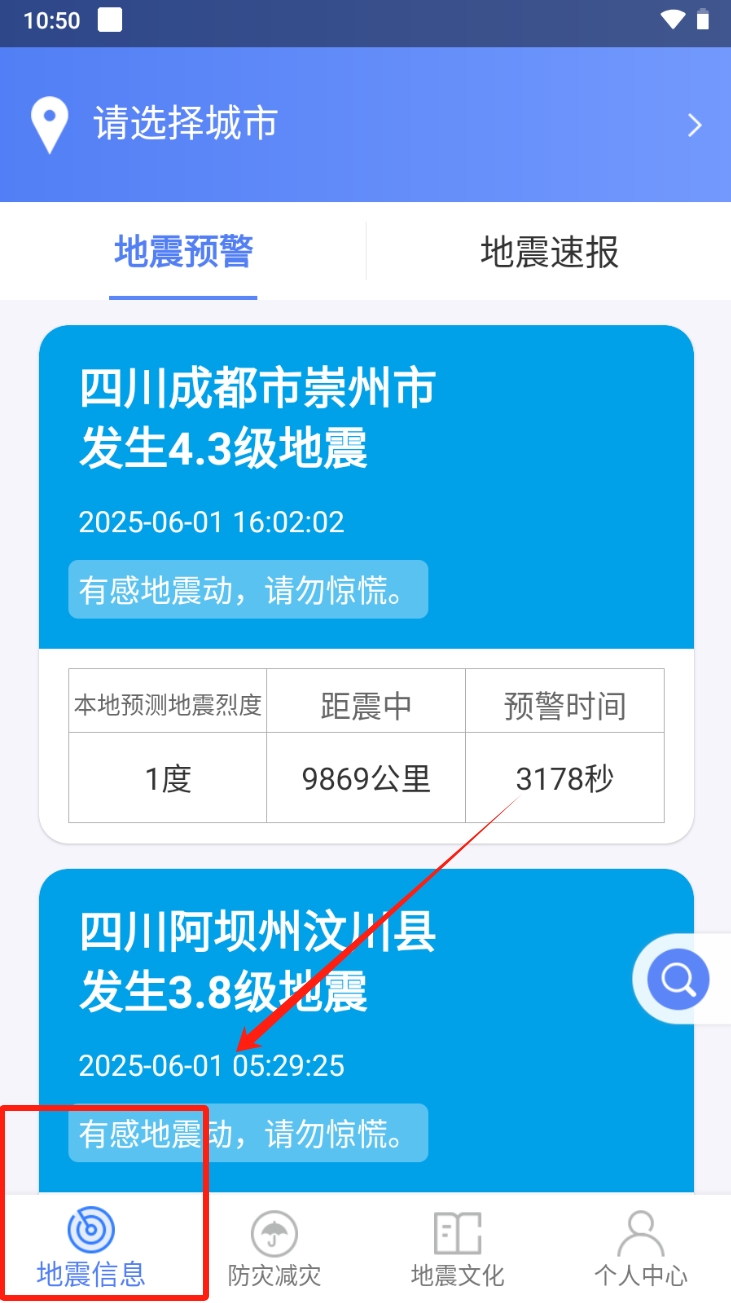The image size is (731, 1303).
Task: Select the 地震预警 tab
Action: coord(183,252)
